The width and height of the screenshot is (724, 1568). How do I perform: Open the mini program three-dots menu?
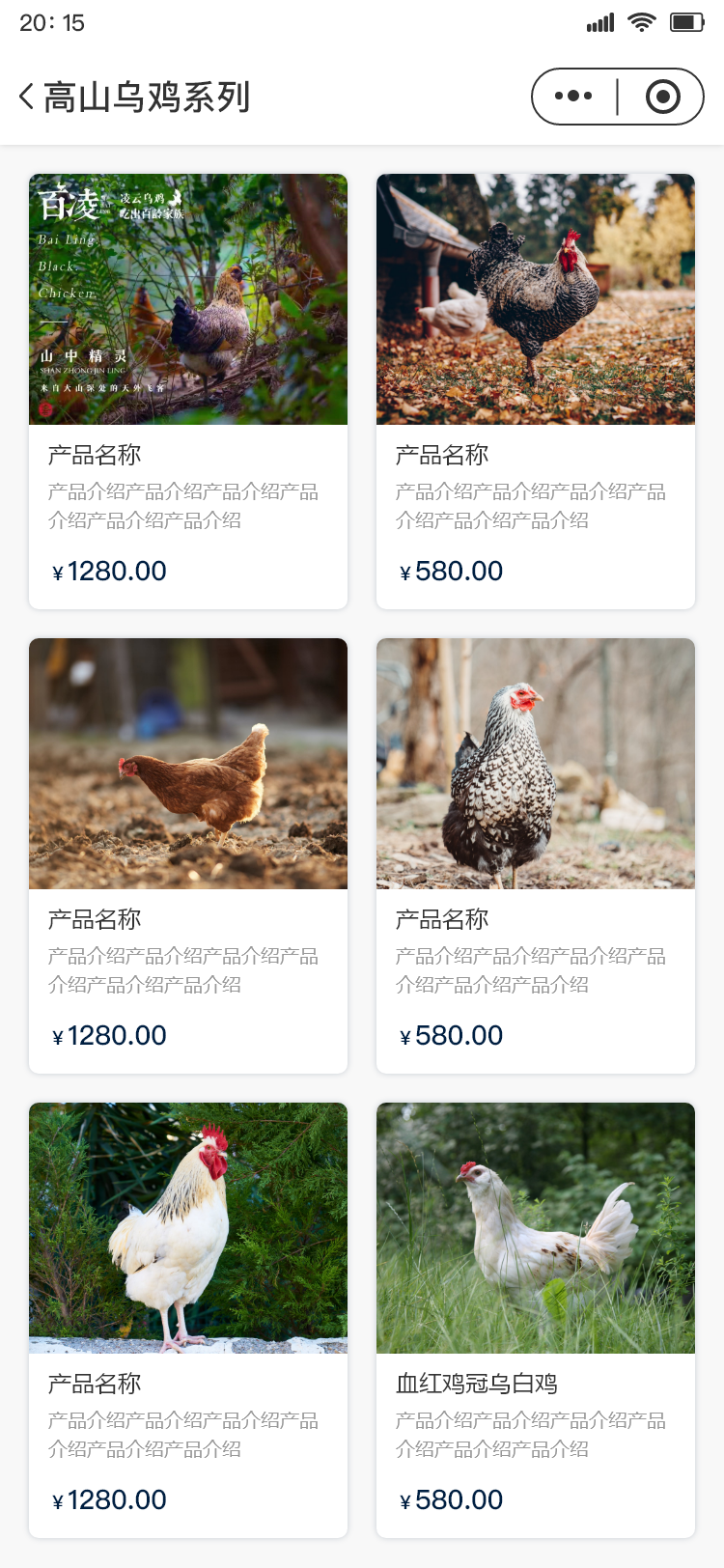tap(573, 97)
